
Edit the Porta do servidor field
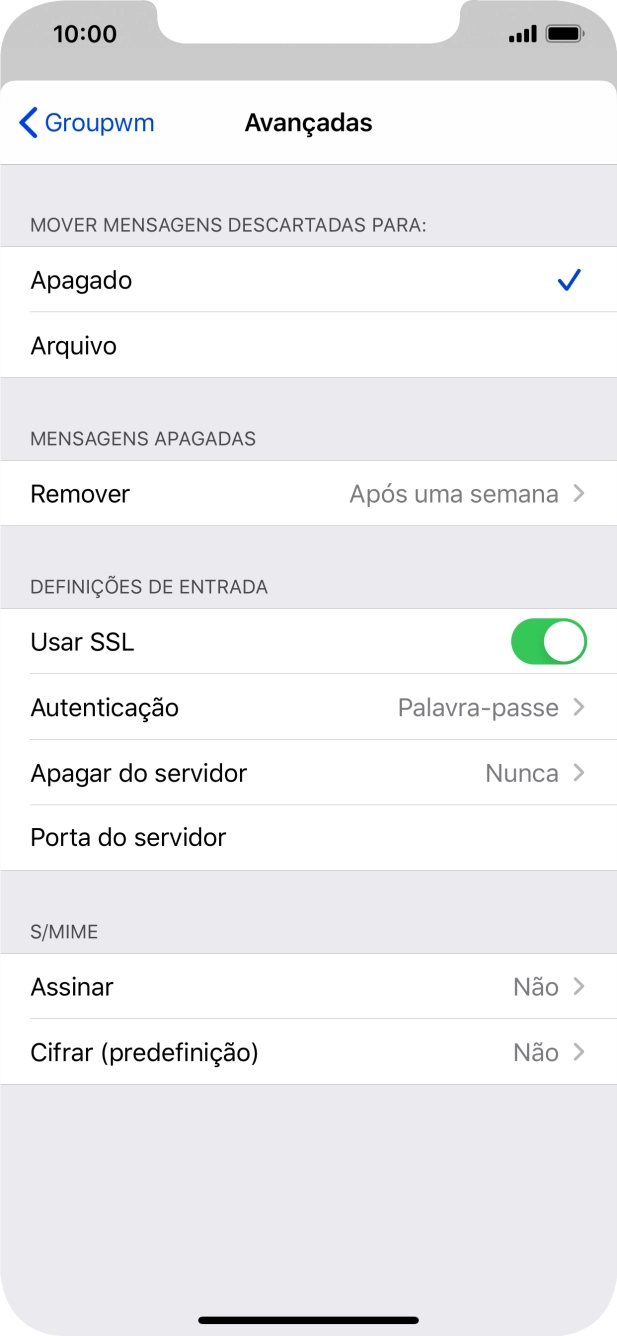pos(308,838)
